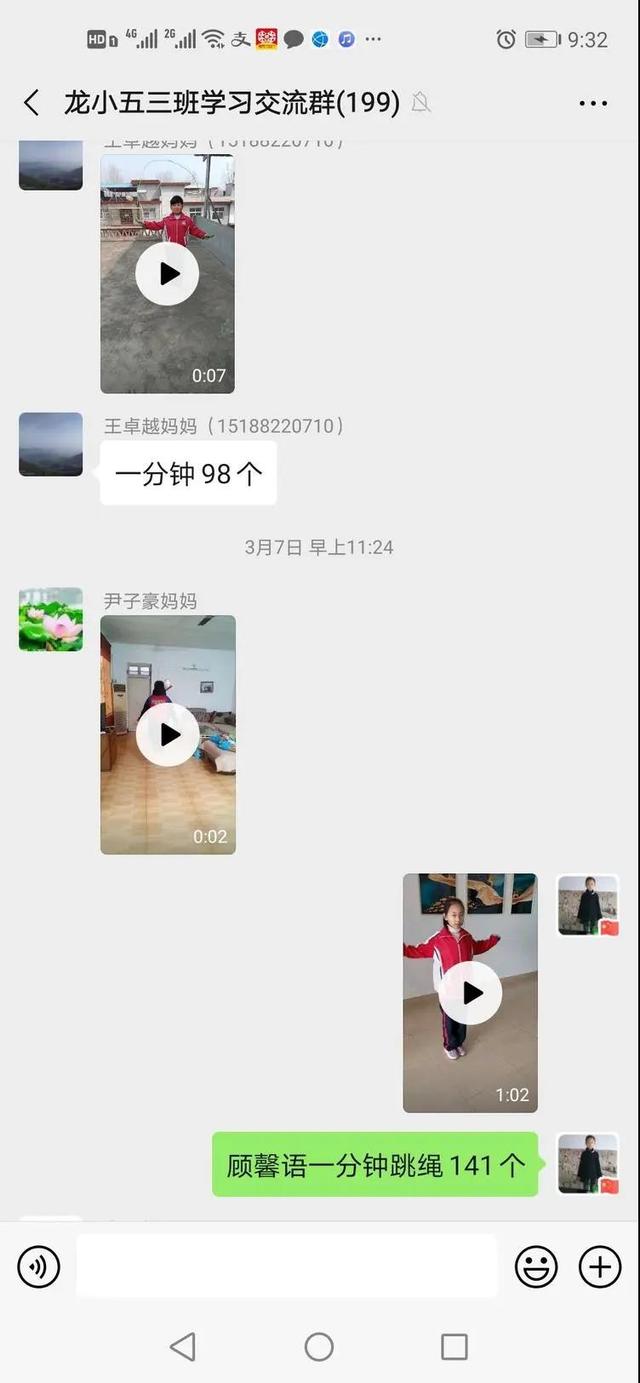The image size is (640, 1383).
Task: Switch to voice message input
Action: click(39, 1268)
